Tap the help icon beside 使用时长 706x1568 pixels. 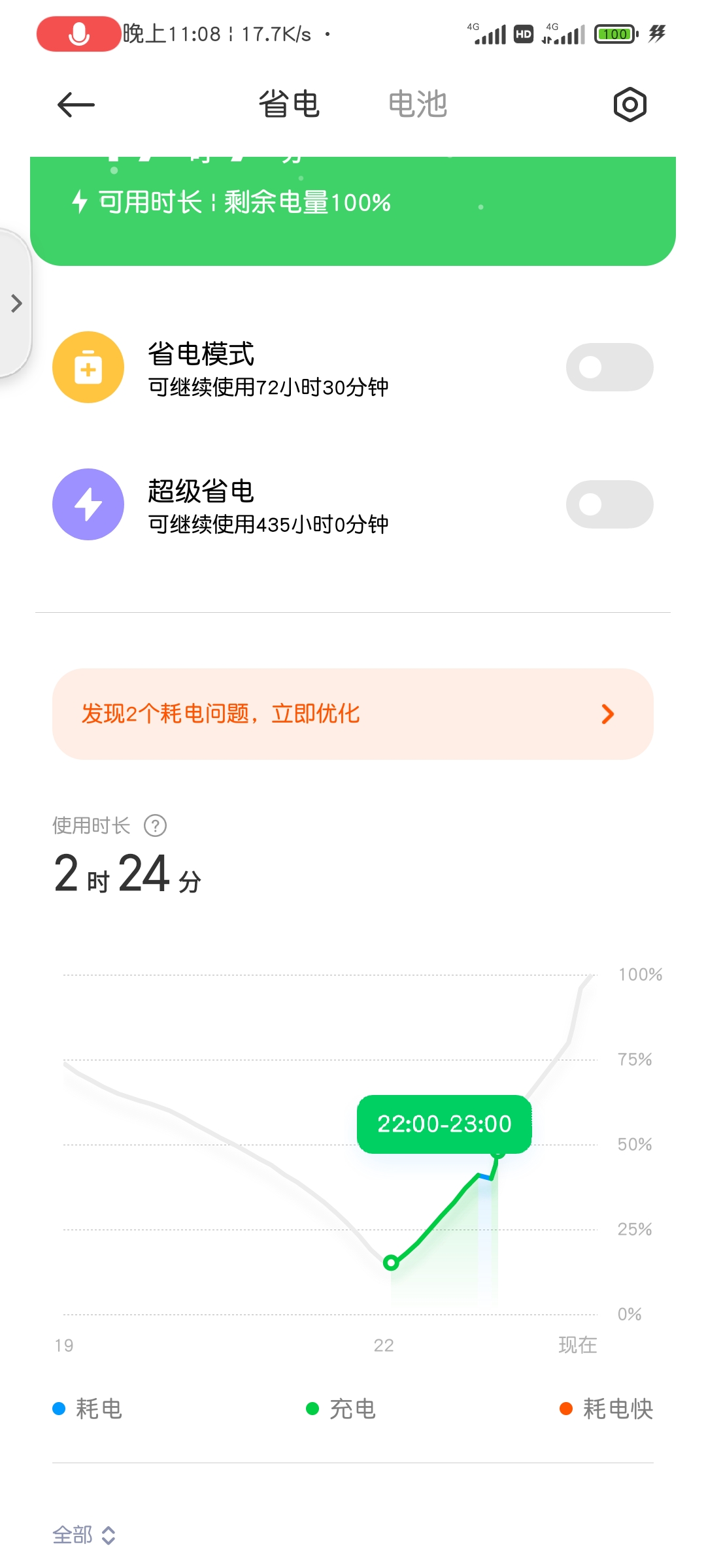point(155,826)
